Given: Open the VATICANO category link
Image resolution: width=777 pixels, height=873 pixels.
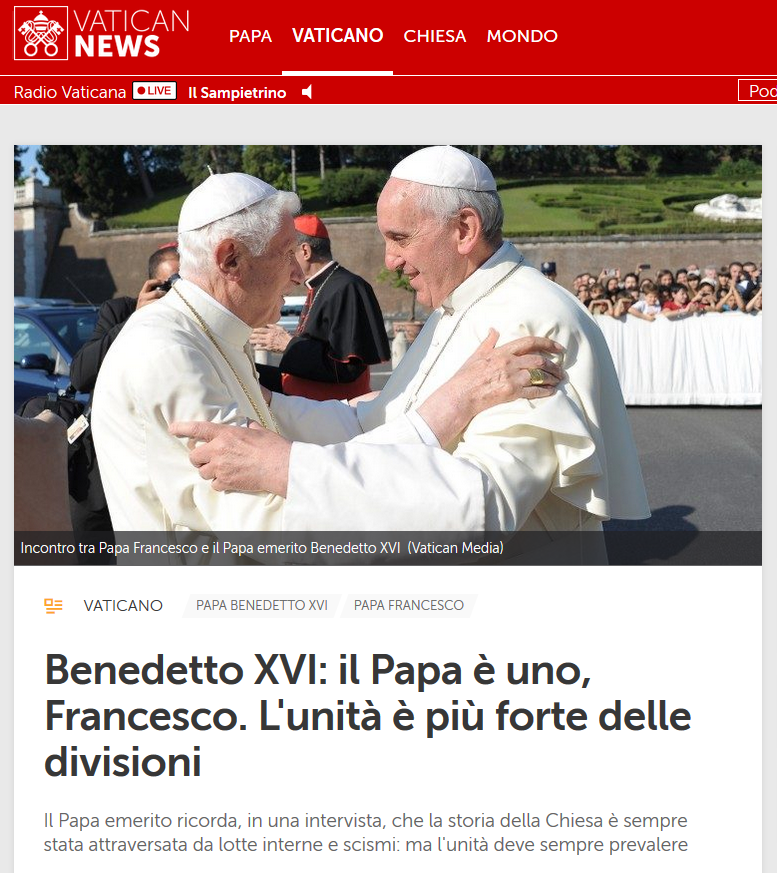Looking at the screenshot, I should tap(123, 605).
